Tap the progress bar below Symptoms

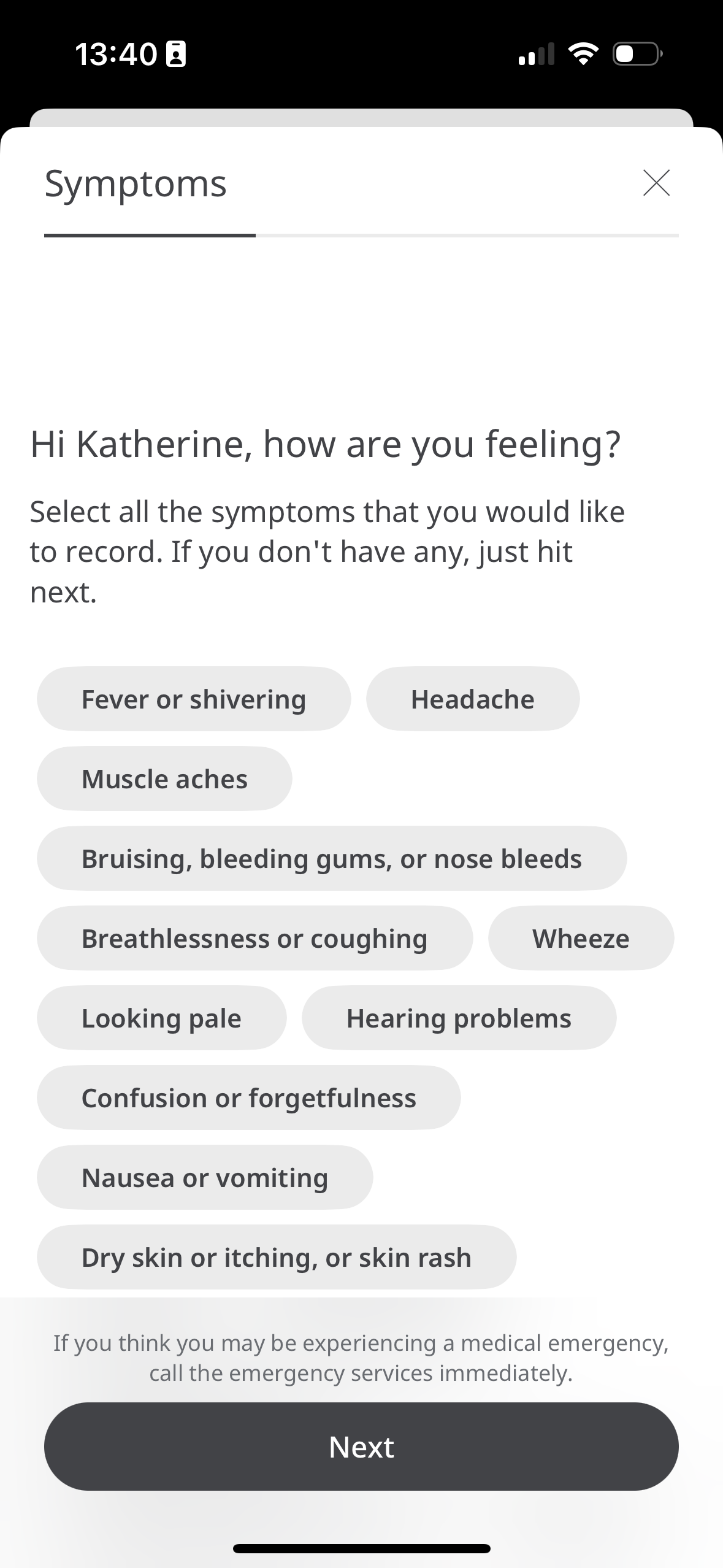[361, 234]
